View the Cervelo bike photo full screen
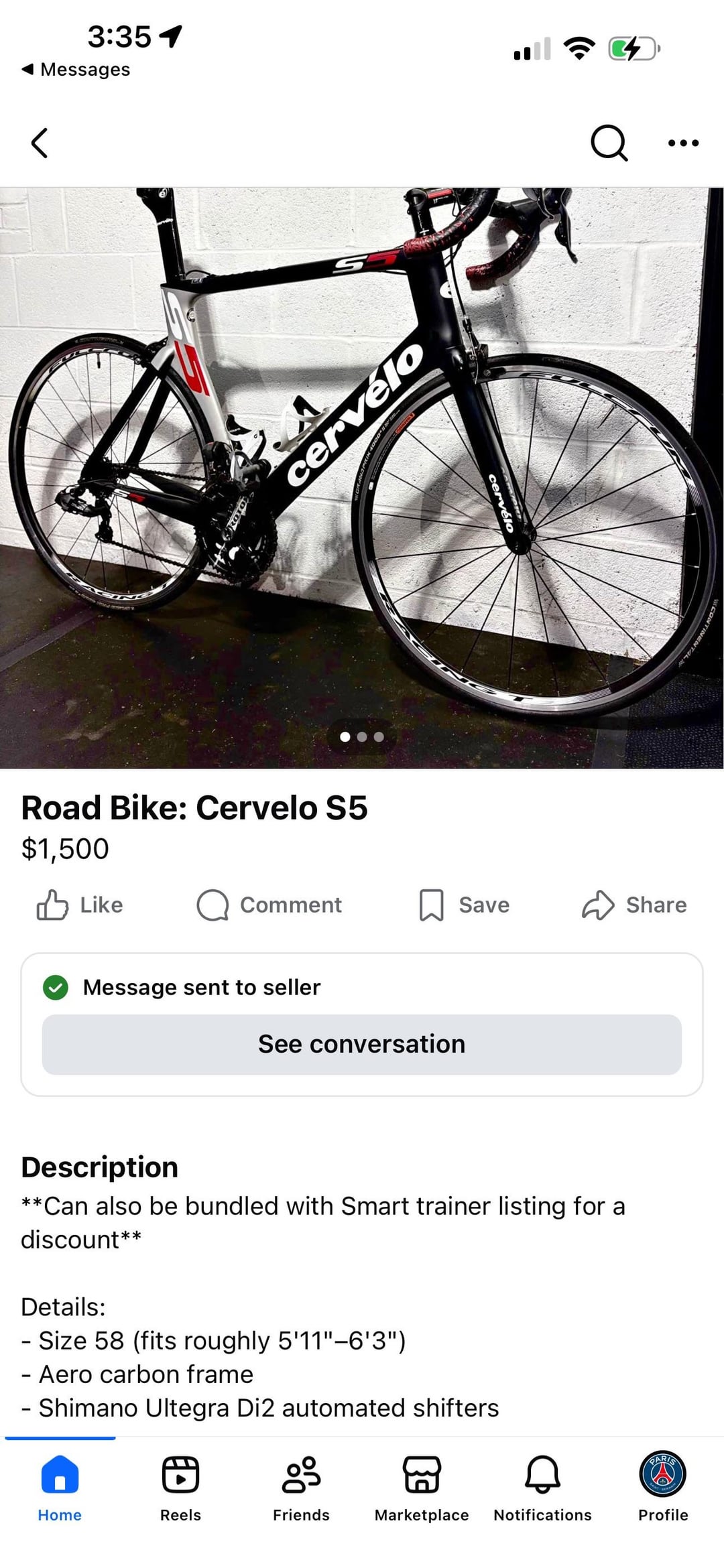The image size is (724, 1568). pos(362,477)
